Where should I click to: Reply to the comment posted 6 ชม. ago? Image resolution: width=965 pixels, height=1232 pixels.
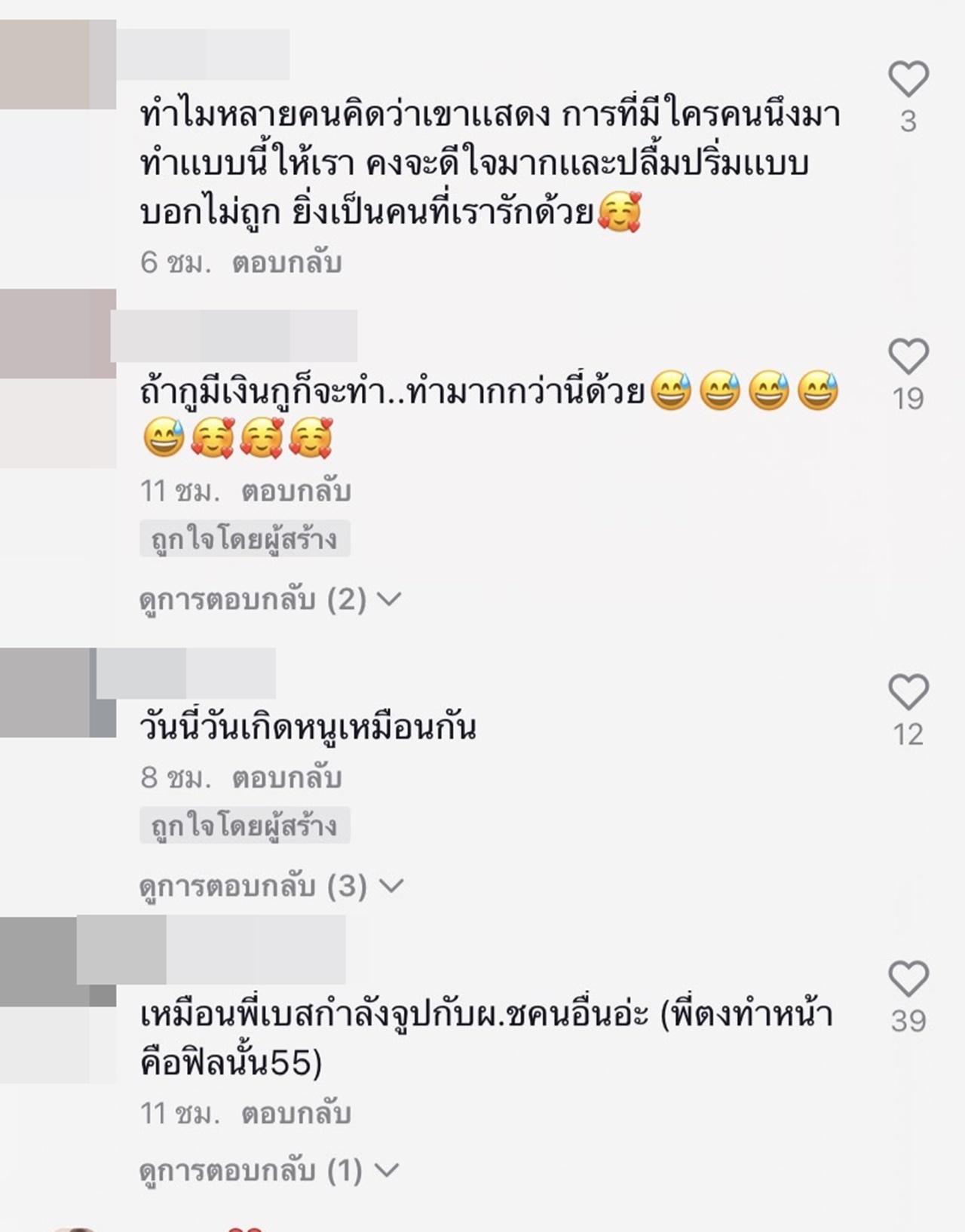(x=286, y=262)
